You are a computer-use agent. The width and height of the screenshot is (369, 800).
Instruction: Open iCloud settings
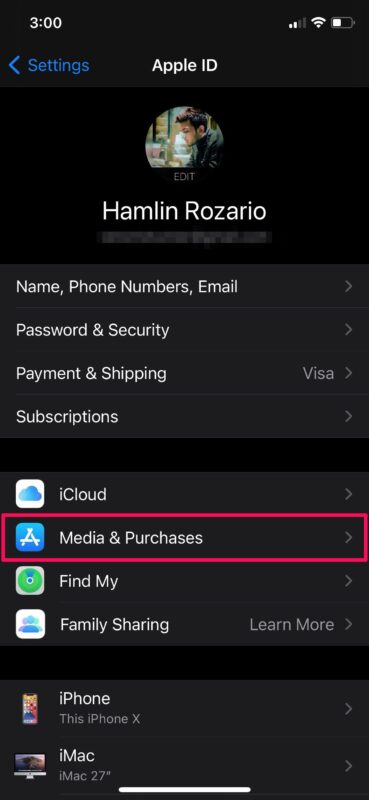(184, 494)
